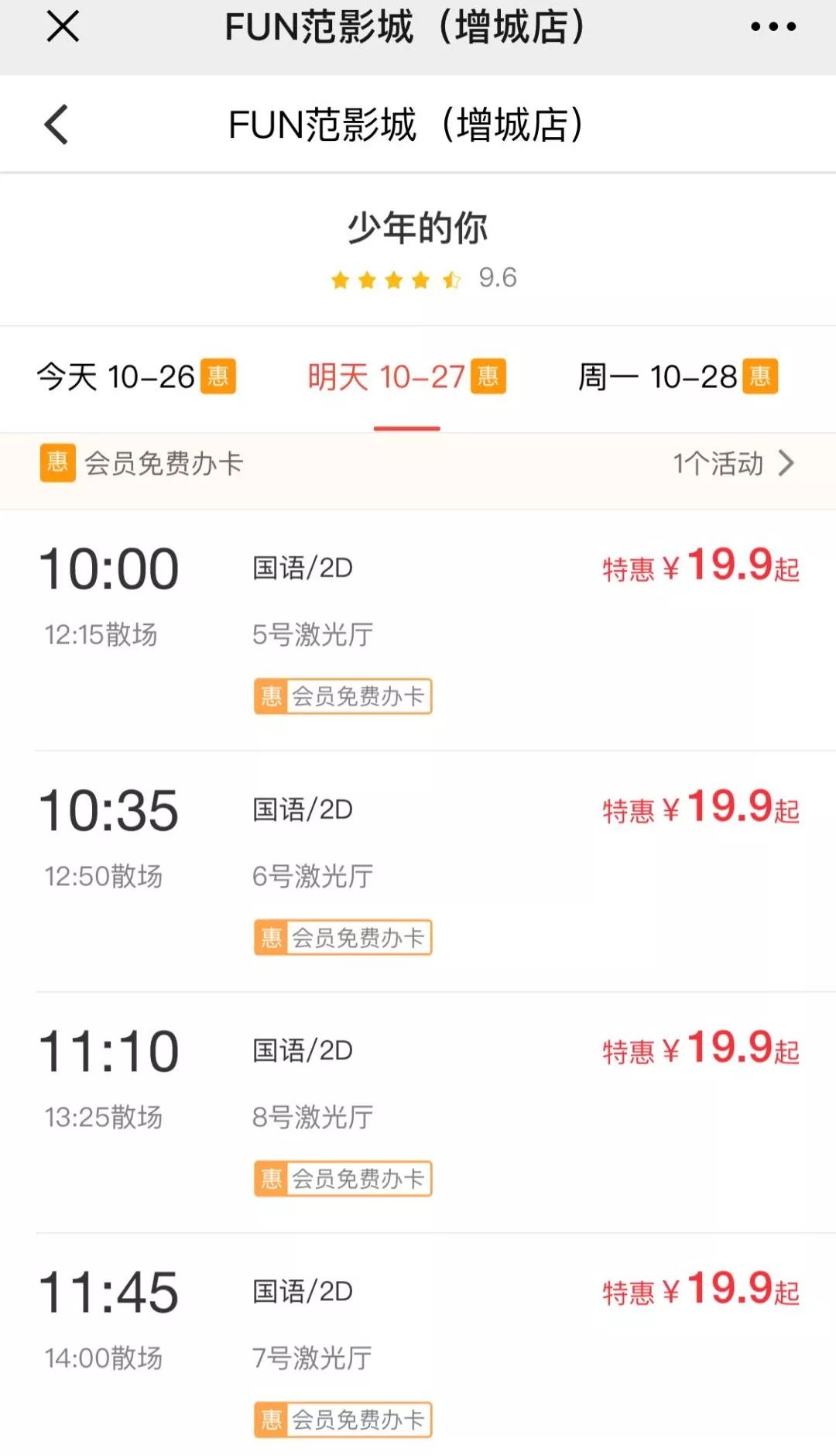Close the mini program window
Image resolution: width=836 pixels, height=1456 pixels.
pyautogui.click(x=63, y=26)
